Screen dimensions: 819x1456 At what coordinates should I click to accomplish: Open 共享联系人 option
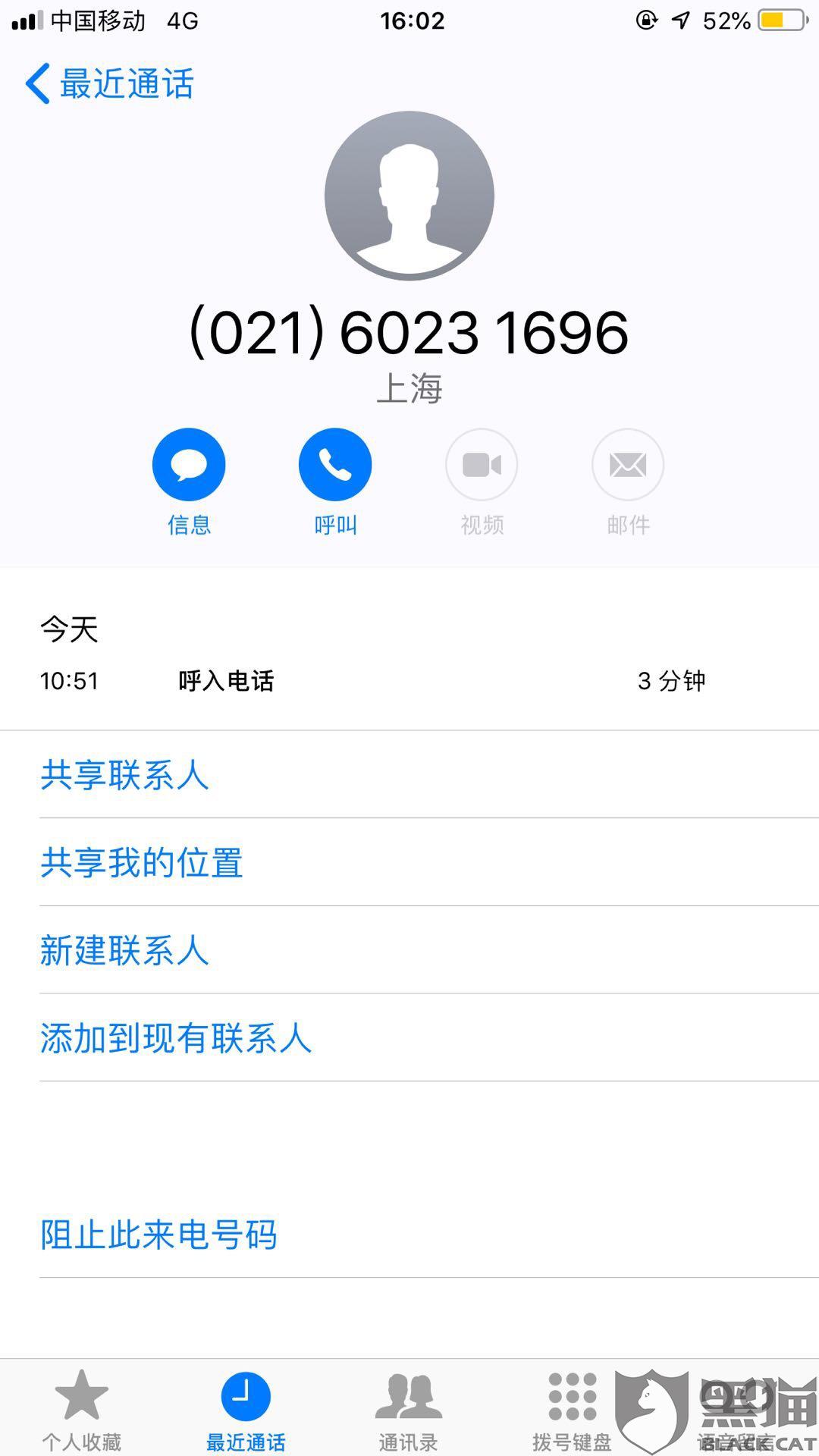tap(124, 775)
